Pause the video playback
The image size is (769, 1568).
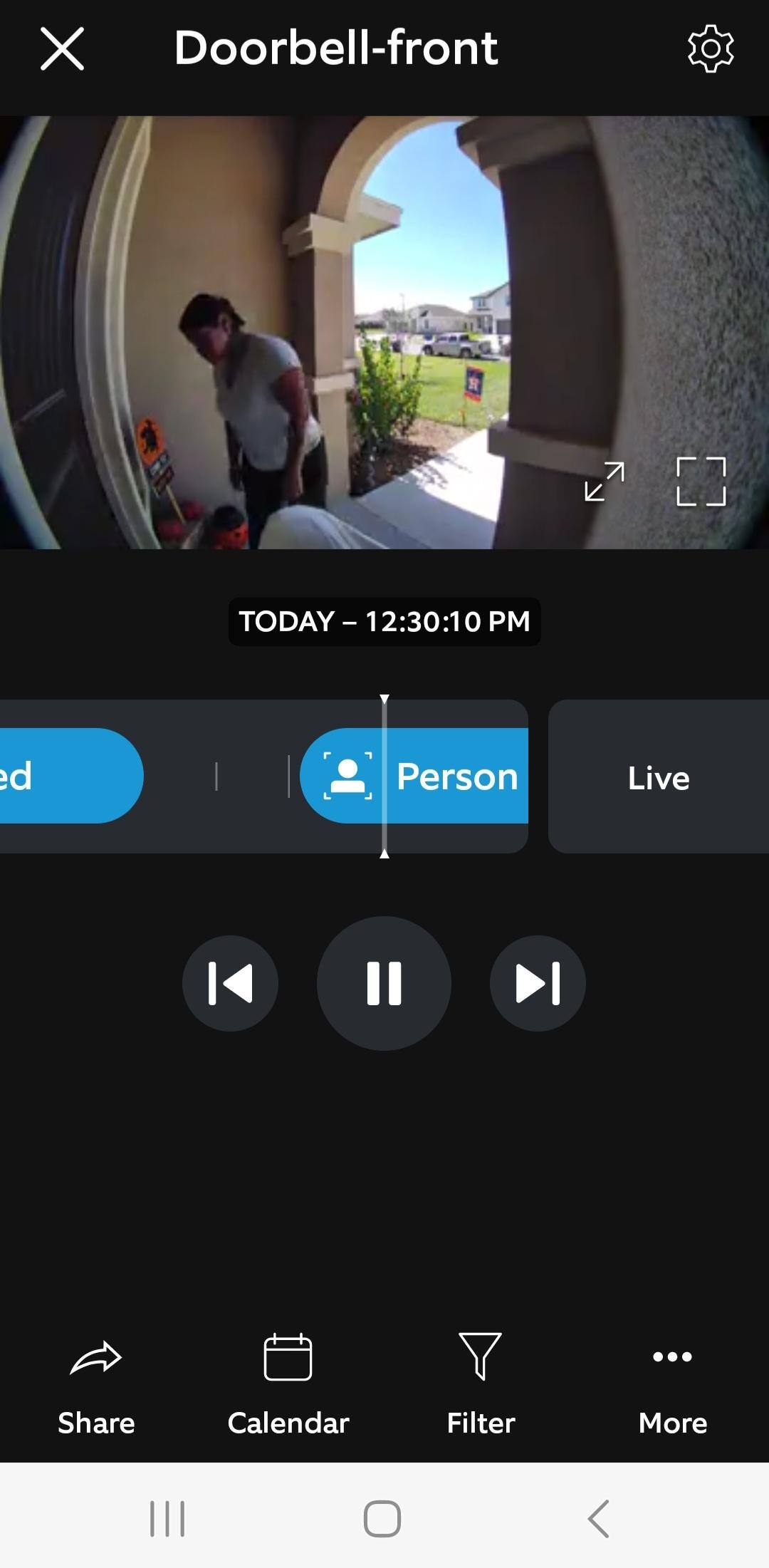pyautogui.click(x=384, y=983)
